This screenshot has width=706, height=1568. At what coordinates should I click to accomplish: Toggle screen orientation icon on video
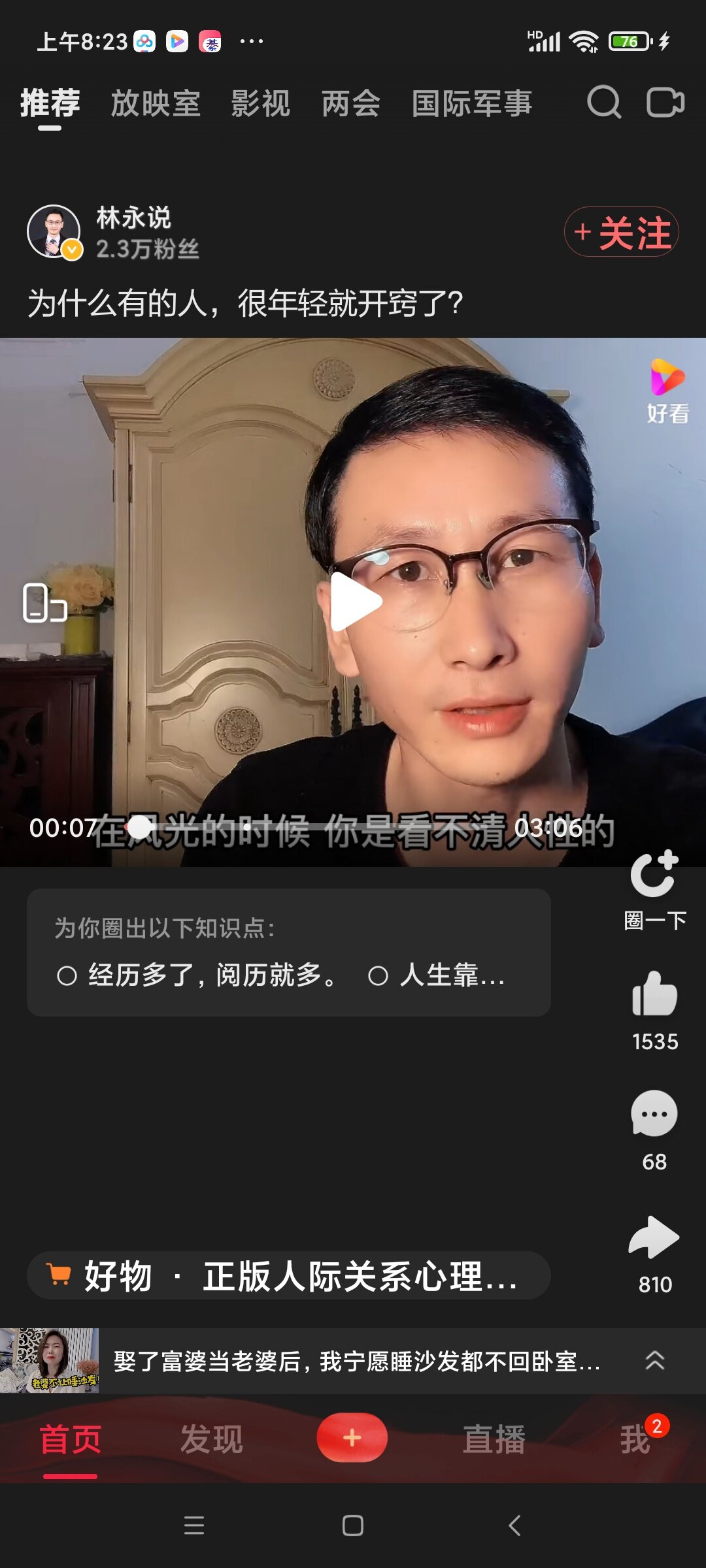tap(44, 602)
